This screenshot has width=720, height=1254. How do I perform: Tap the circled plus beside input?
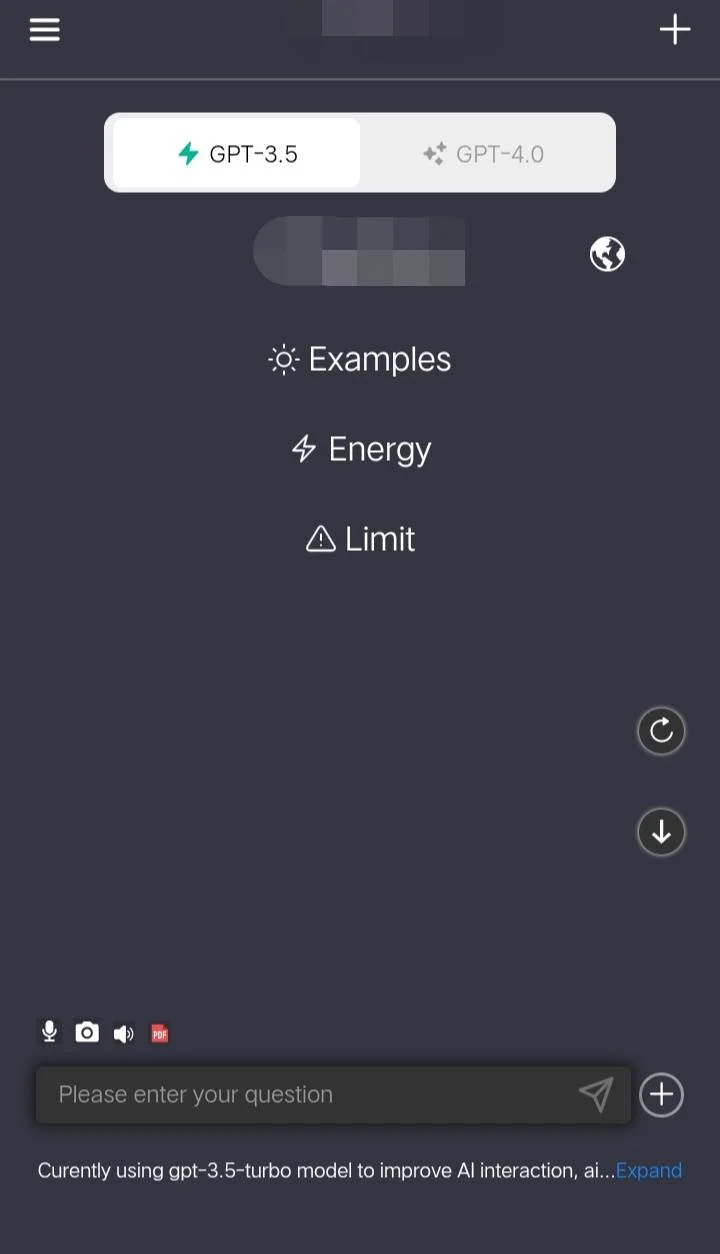[661, 1094]
